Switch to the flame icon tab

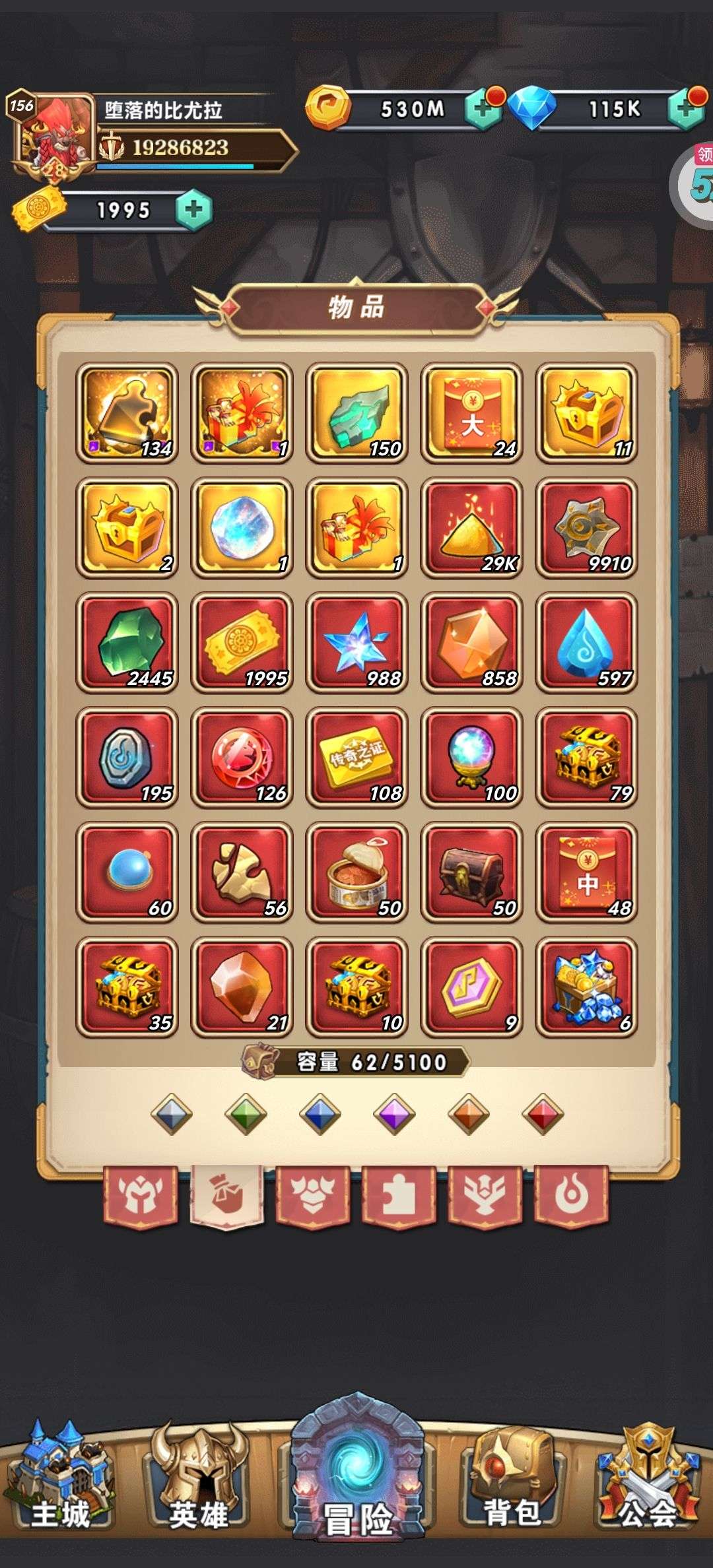click(571, 1196)
